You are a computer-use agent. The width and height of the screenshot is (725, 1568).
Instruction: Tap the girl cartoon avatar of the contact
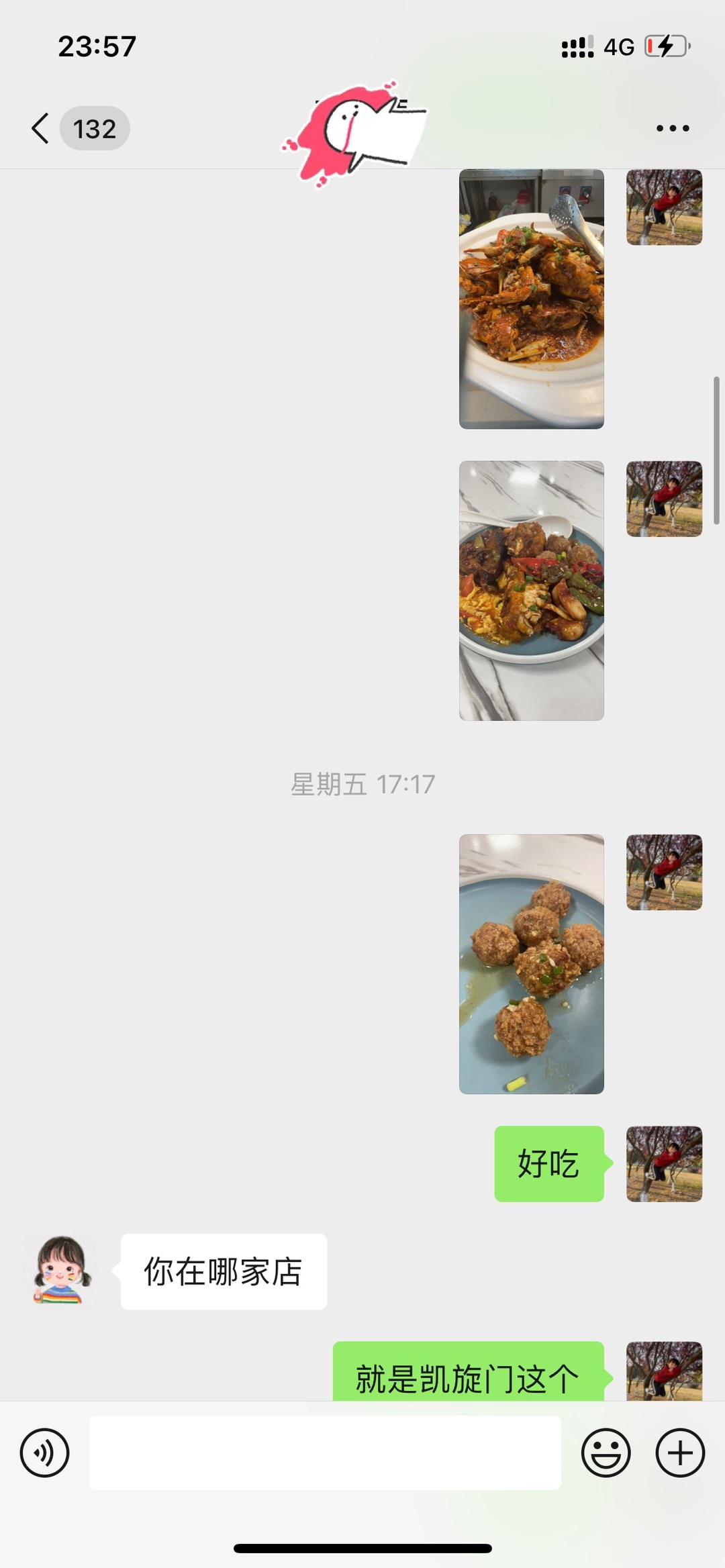61,1271
